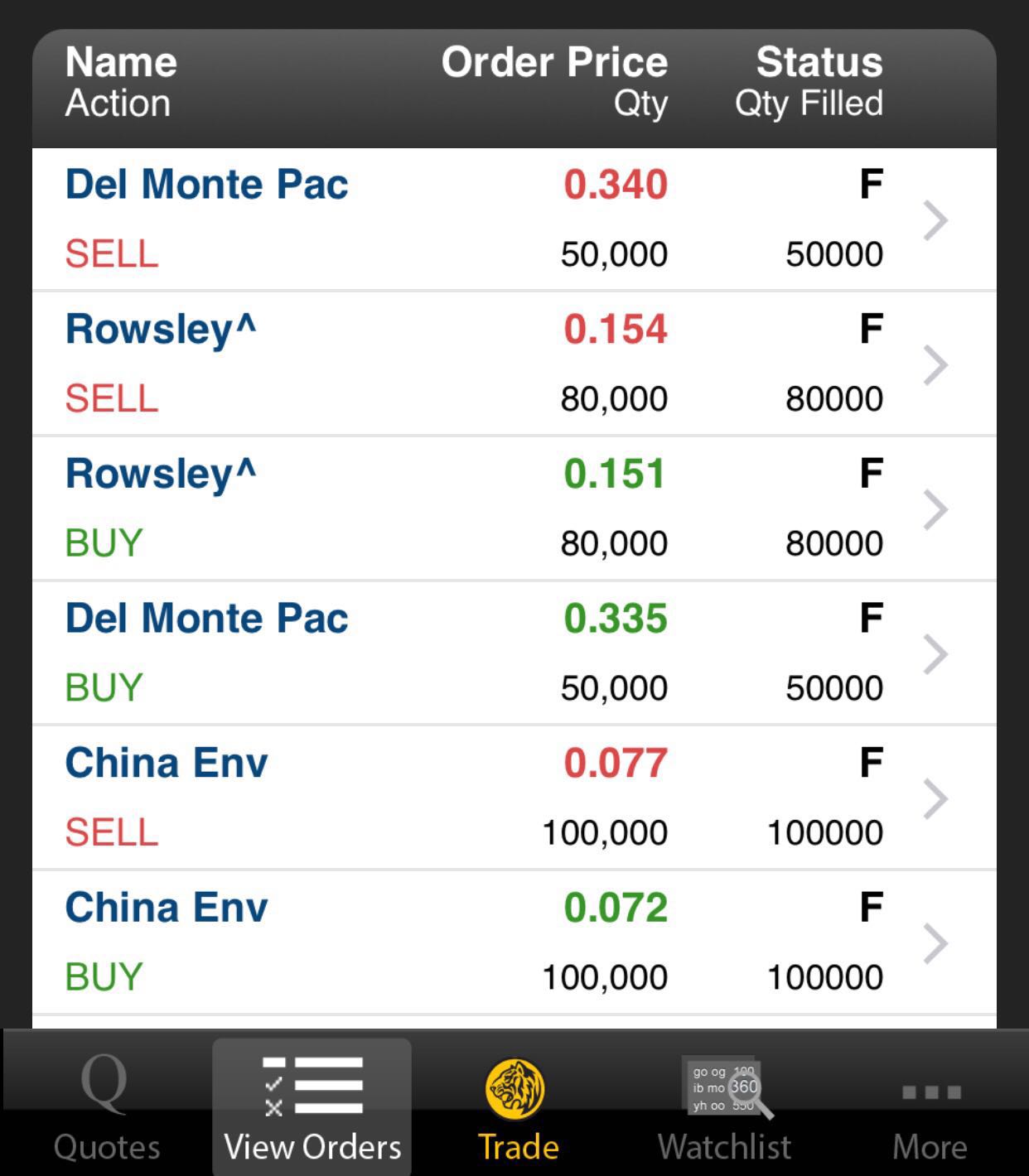This screenshot has width=1029, height=1176.
Task: Select the SELL action on Del Monte Pac
Action: pos(113,254)
